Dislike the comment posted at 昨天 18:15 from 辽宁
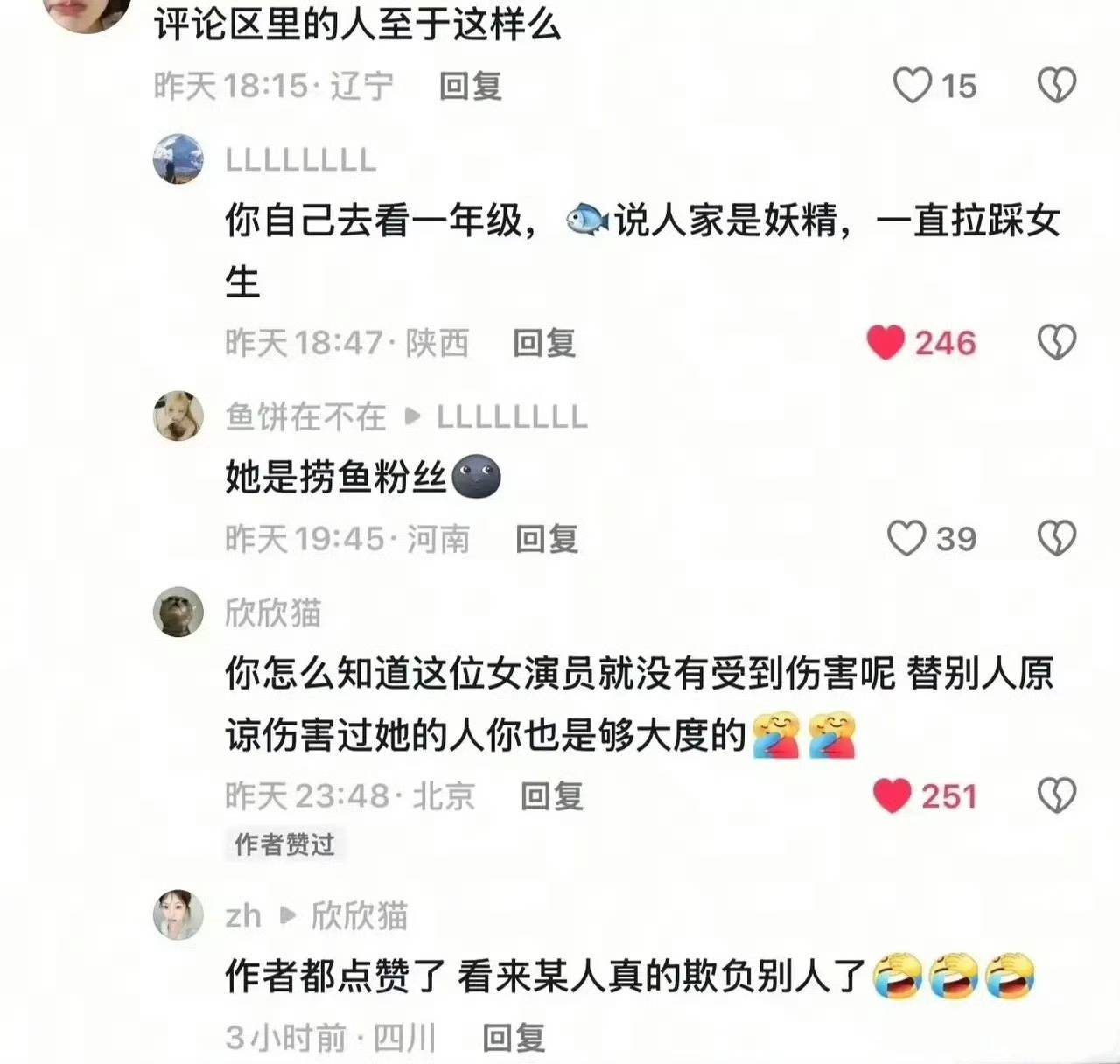This screenshot has width=1120, height=1064. point(1056,86)
